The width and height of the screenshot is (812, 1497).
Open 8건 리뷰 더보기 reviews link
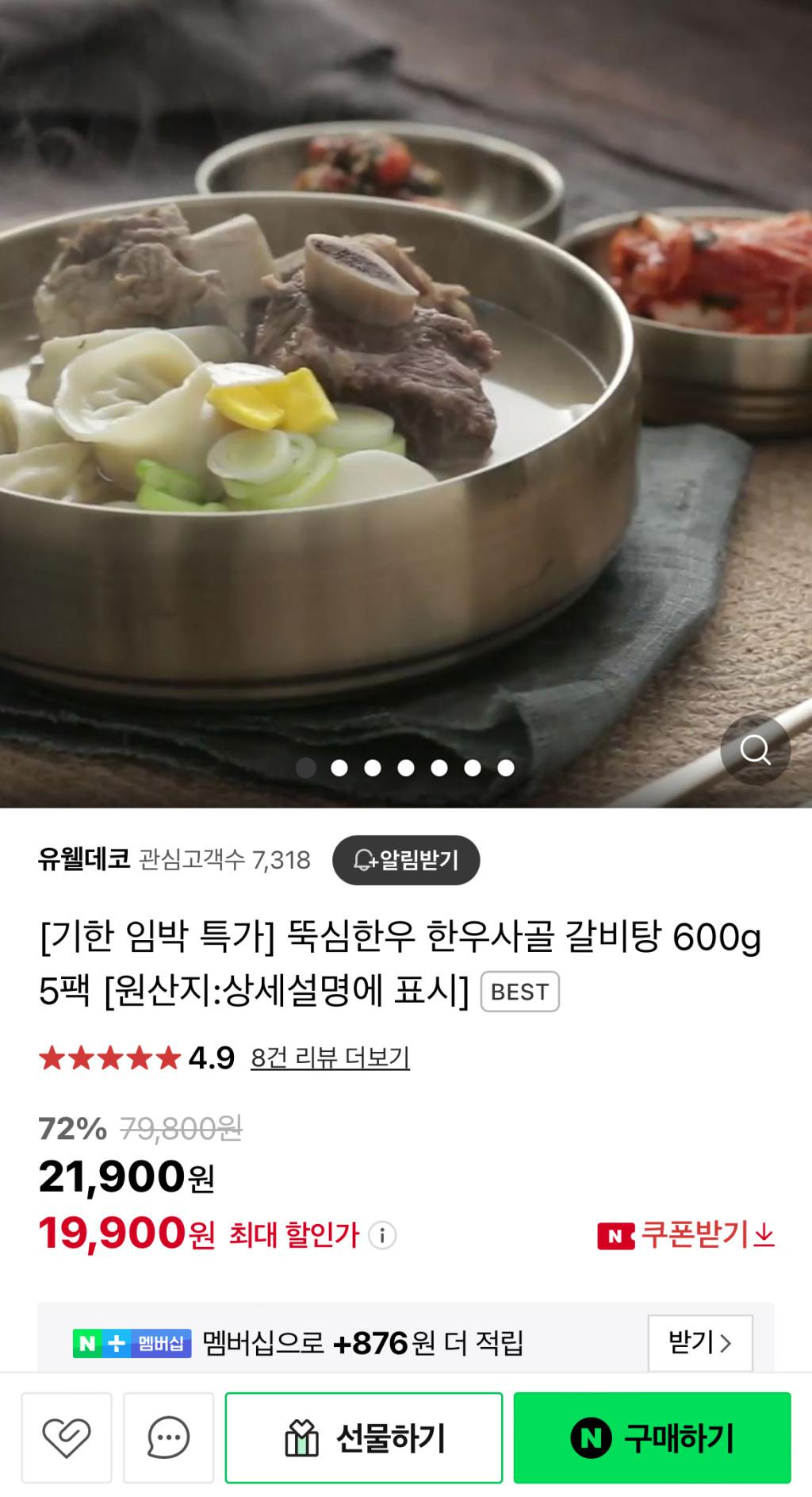(330, 1057)
